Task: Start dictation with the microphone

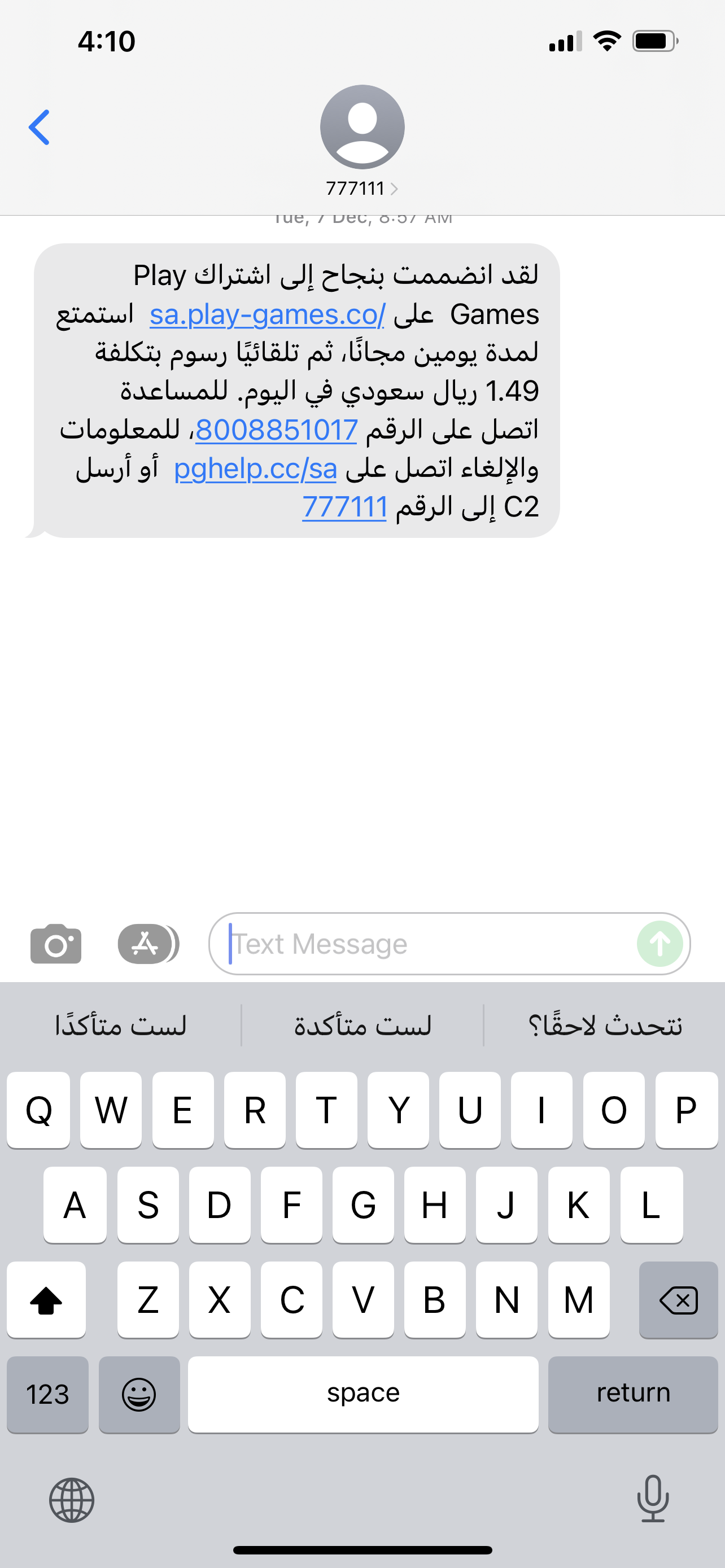Action: [x=653, y=1499]
